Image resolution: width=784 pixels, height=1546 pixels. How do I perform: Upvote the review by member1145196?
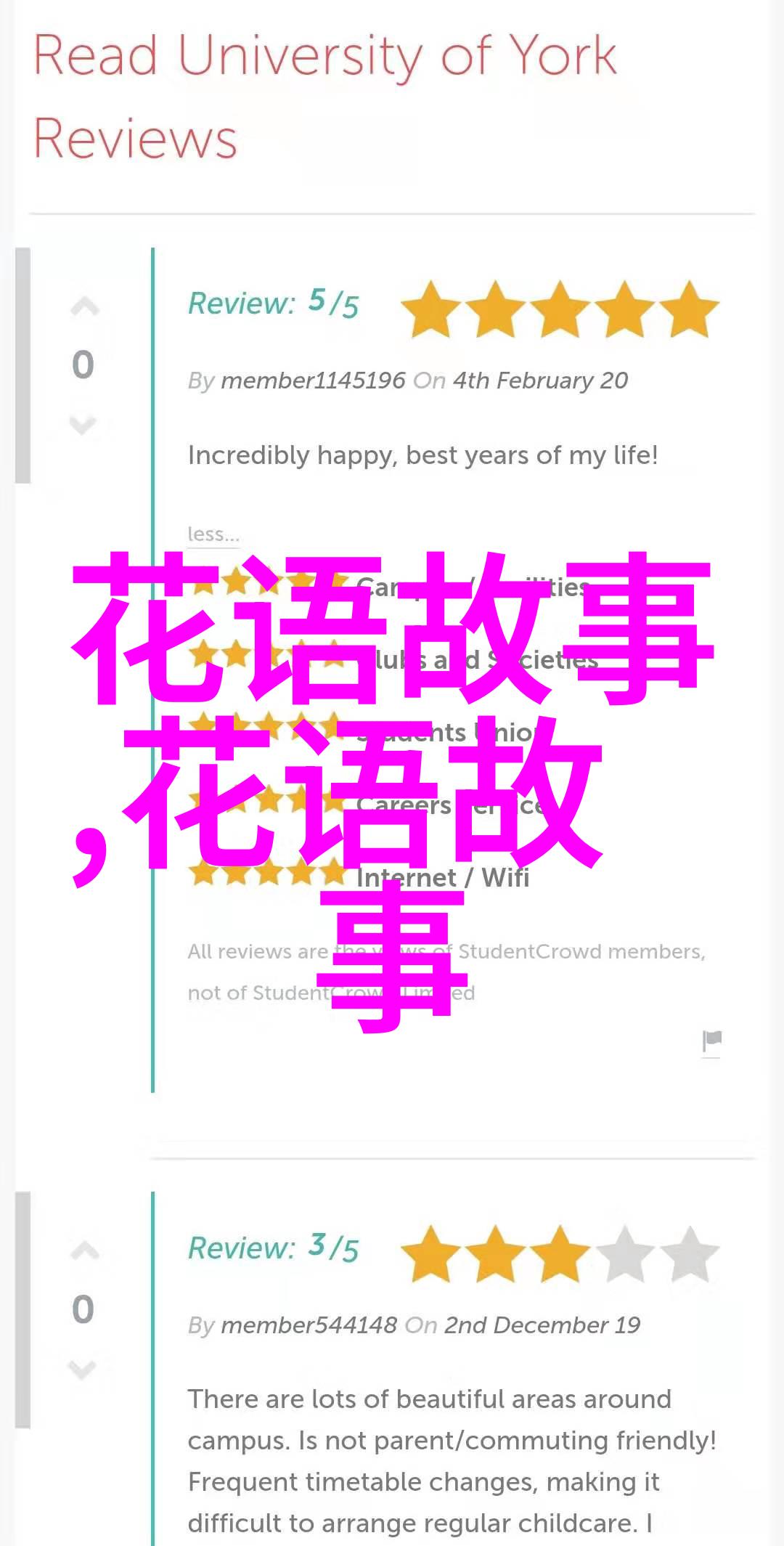pyautogui.click(x=84, y=308)
